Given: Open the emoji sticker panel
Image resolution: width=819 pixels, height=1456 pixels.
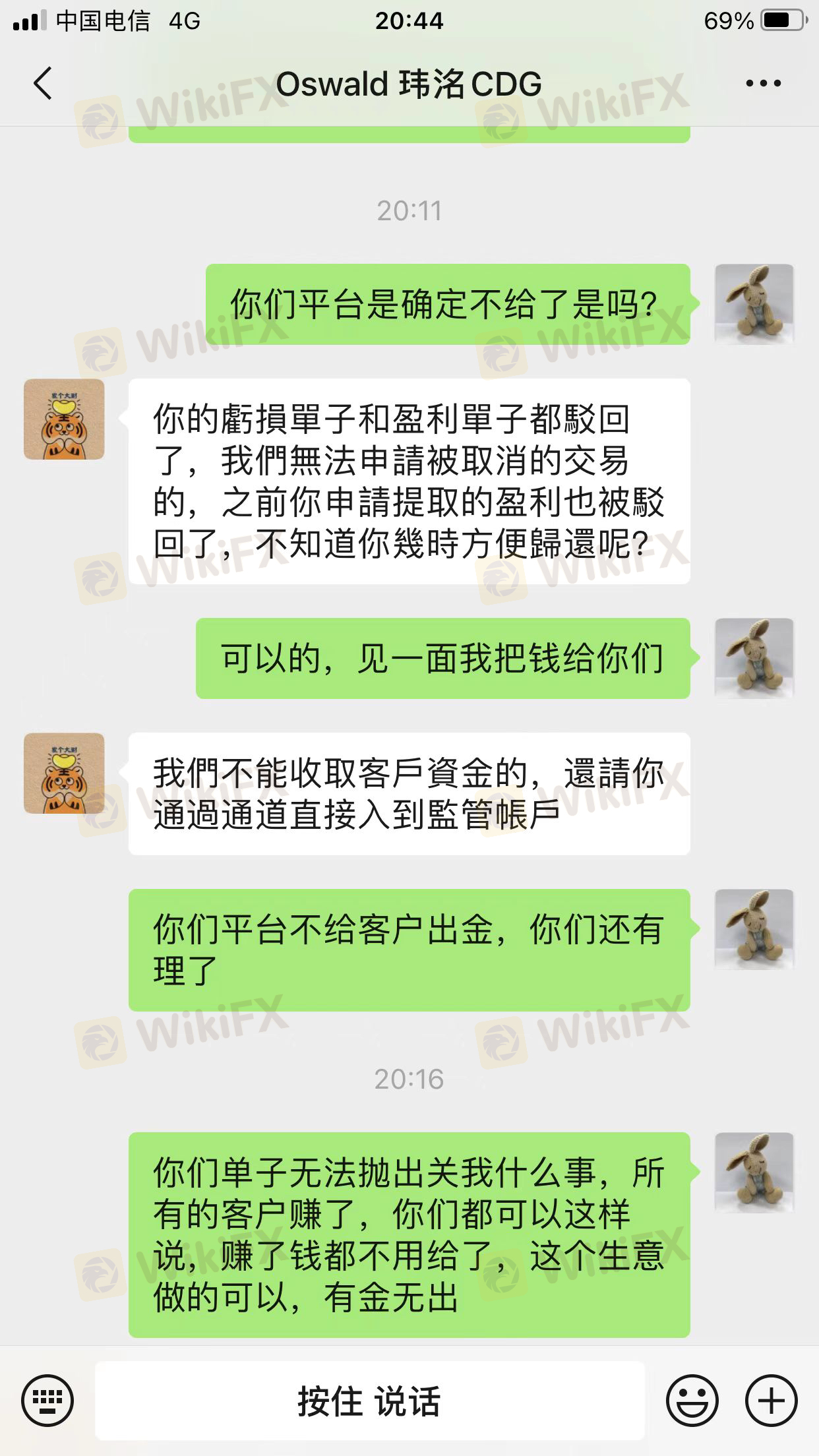Looking at the screenshot, I should [x=692, y=1401].
